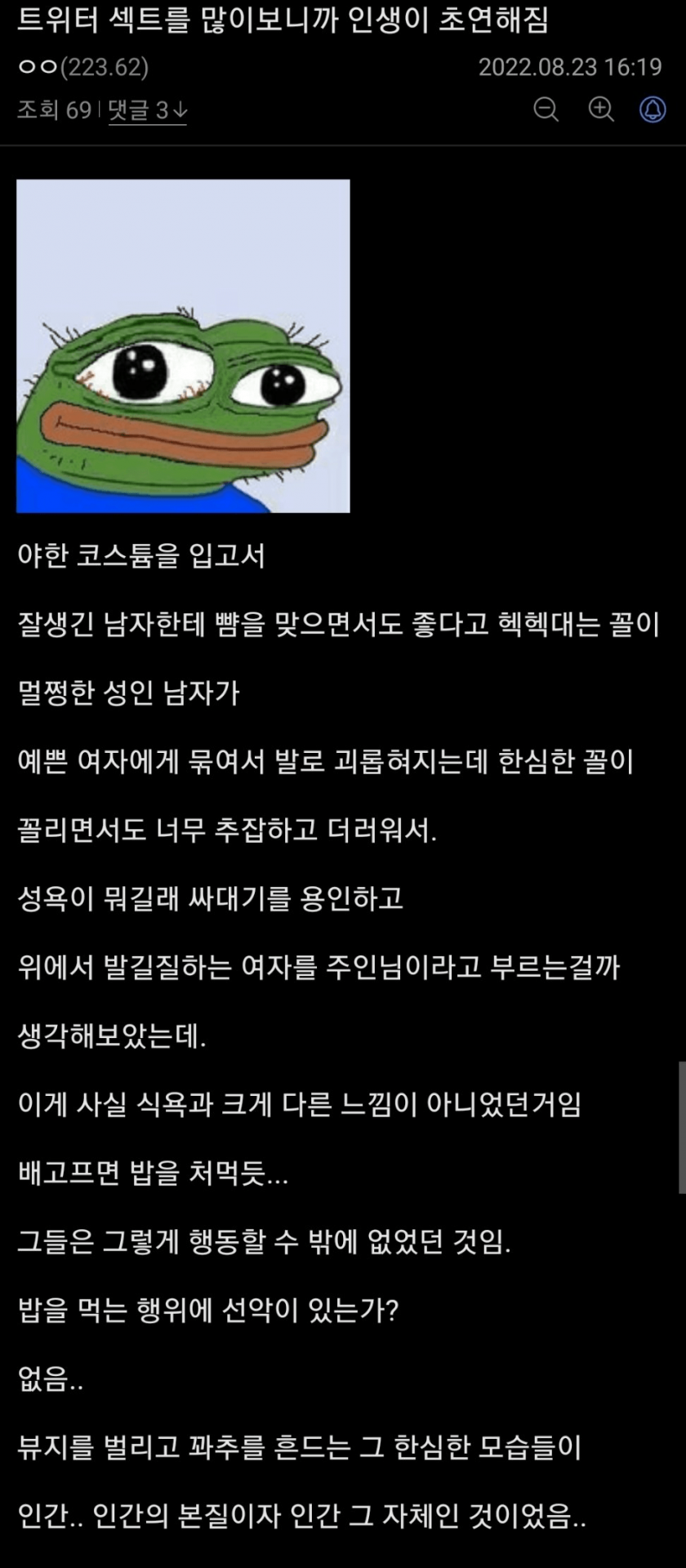Open the author ㅇㅇ(223.62) profile
Viewport: 686px width, 1568px height.
point(83,67)
